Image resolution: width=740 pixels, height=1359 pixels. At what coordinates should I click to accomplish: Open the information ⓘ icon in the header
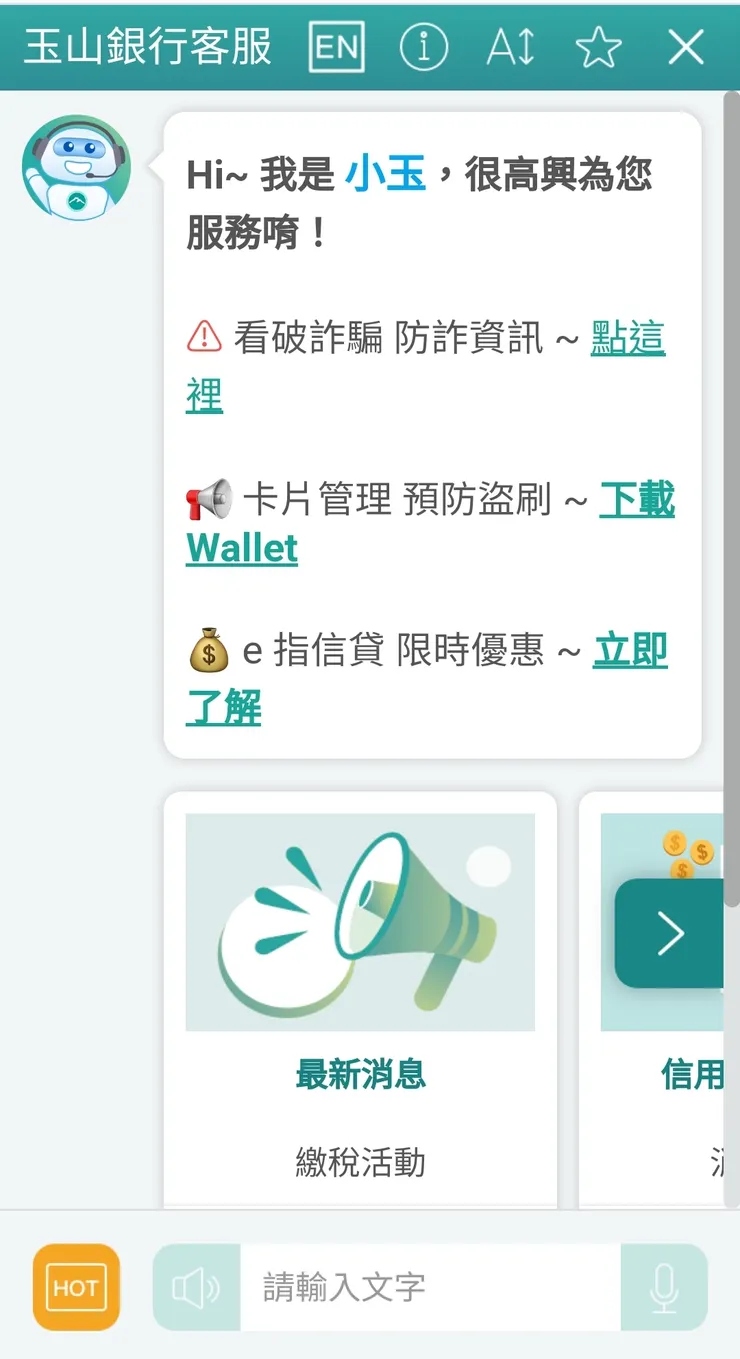pyautogui.click(x=424, y=46)
